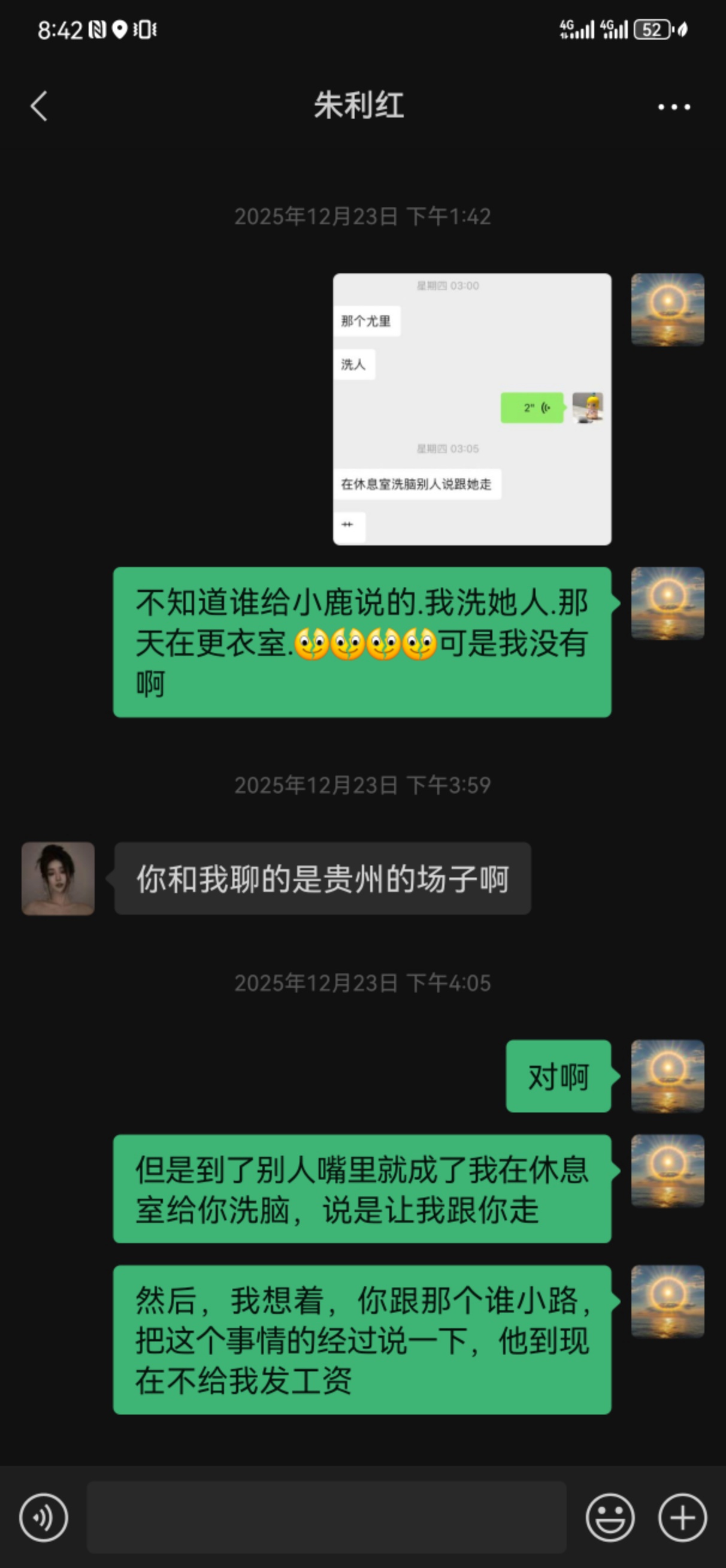Tap the message text field
Image resolution: width=726 pixels, height=1568 pixels.
pyautogui.click(x=326, y=1518)
